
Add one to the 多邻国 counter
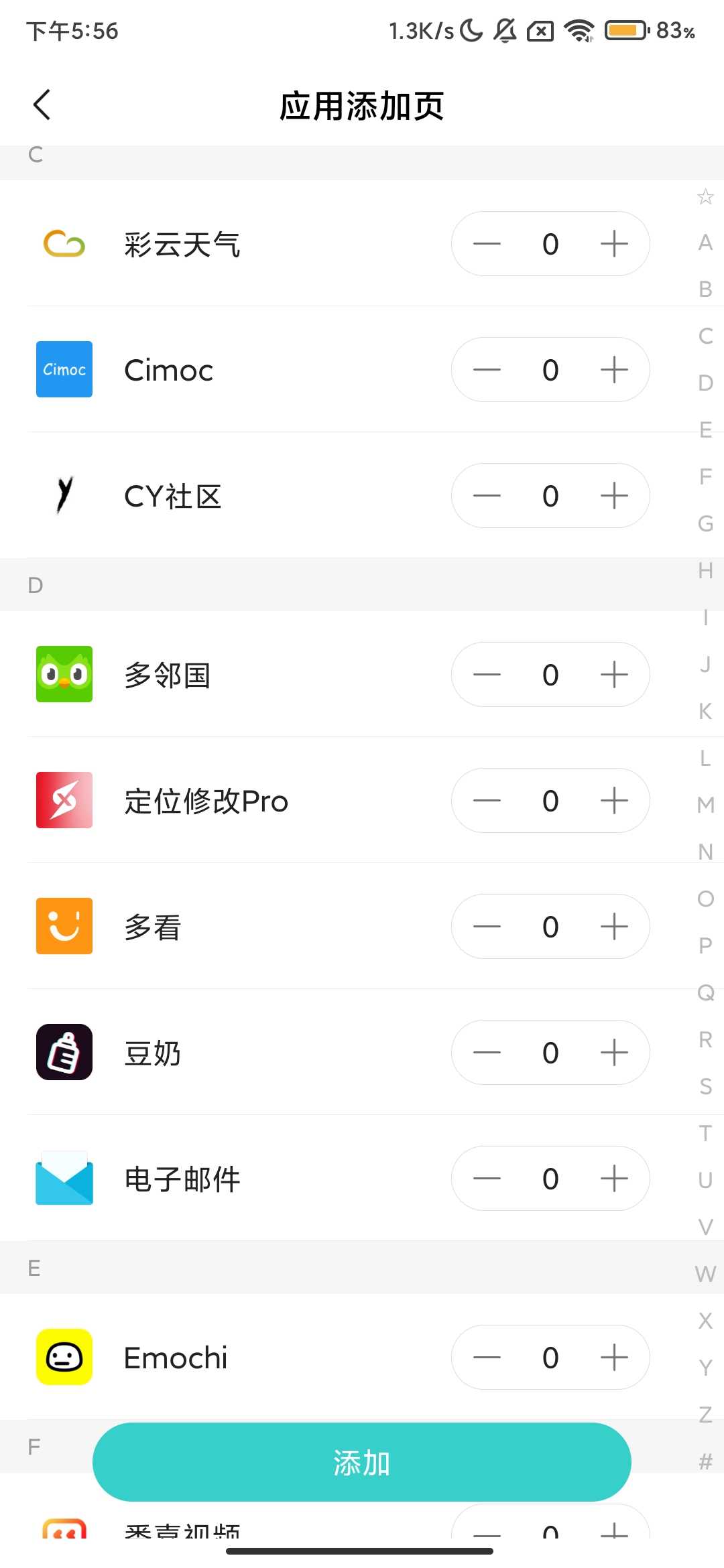point(614,675)
